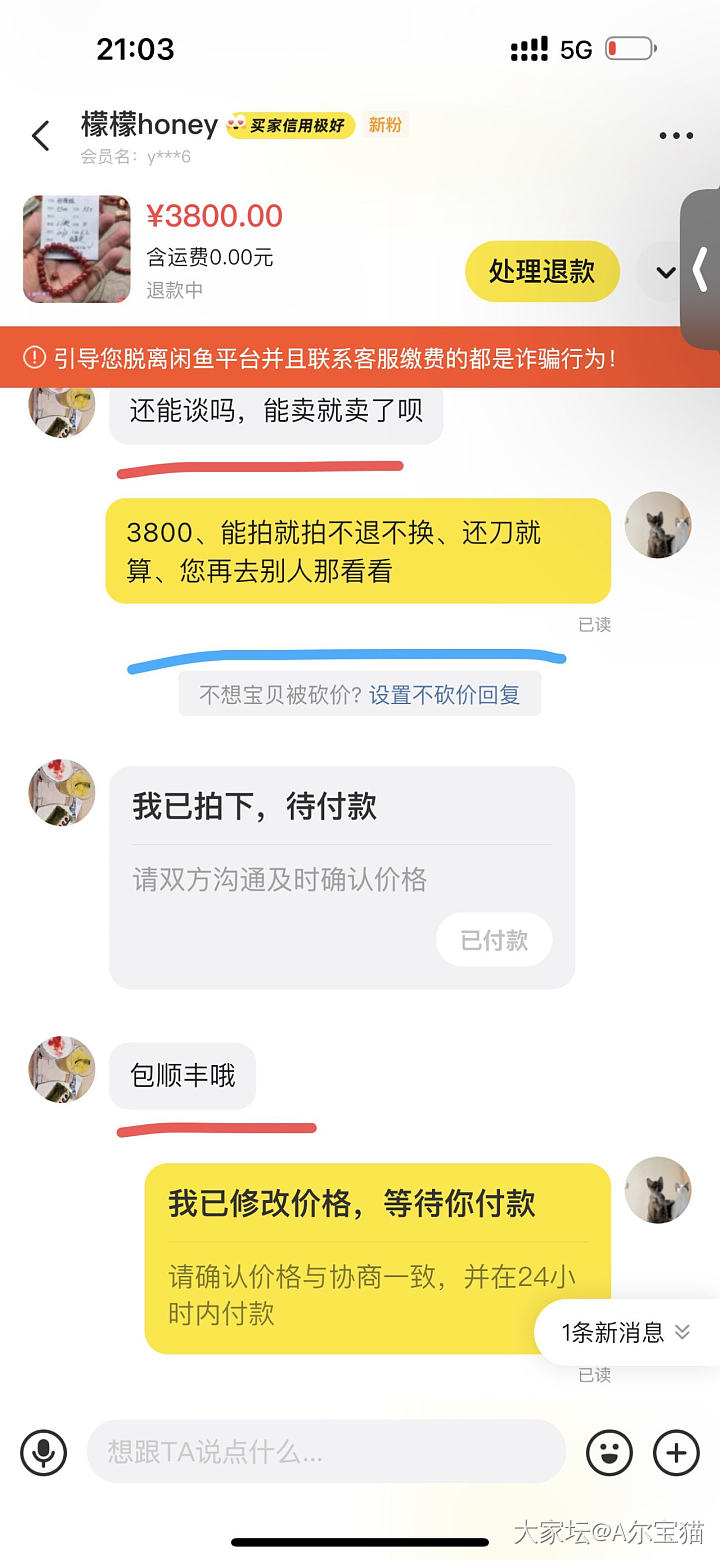Open the 设置不砍价回复 link
Image resolution: width=720 pixels, height=1560 pixels.
[x=444, y=695]
